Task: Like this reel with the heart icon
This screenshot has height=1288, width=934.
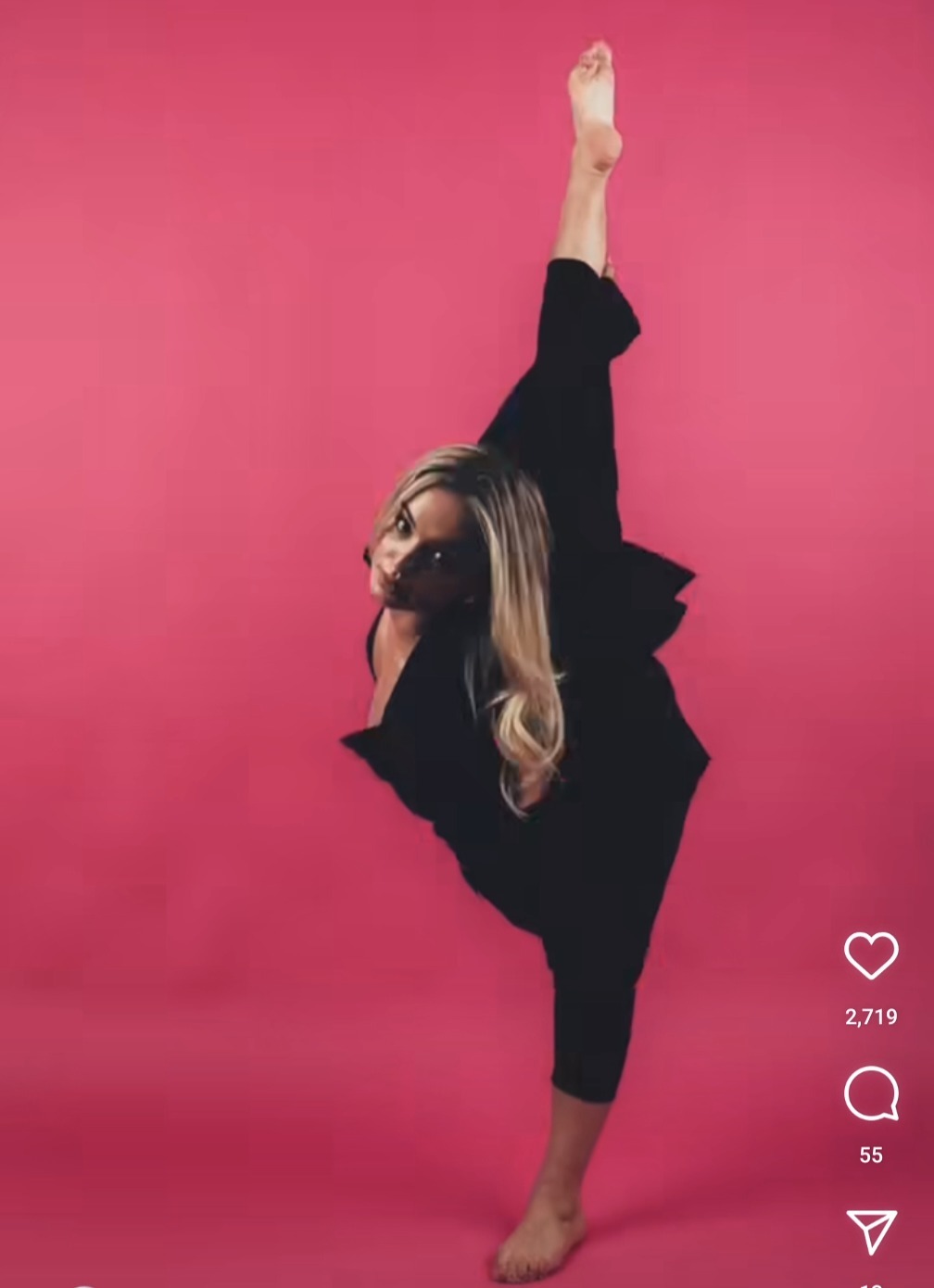Action: [871, 955]
